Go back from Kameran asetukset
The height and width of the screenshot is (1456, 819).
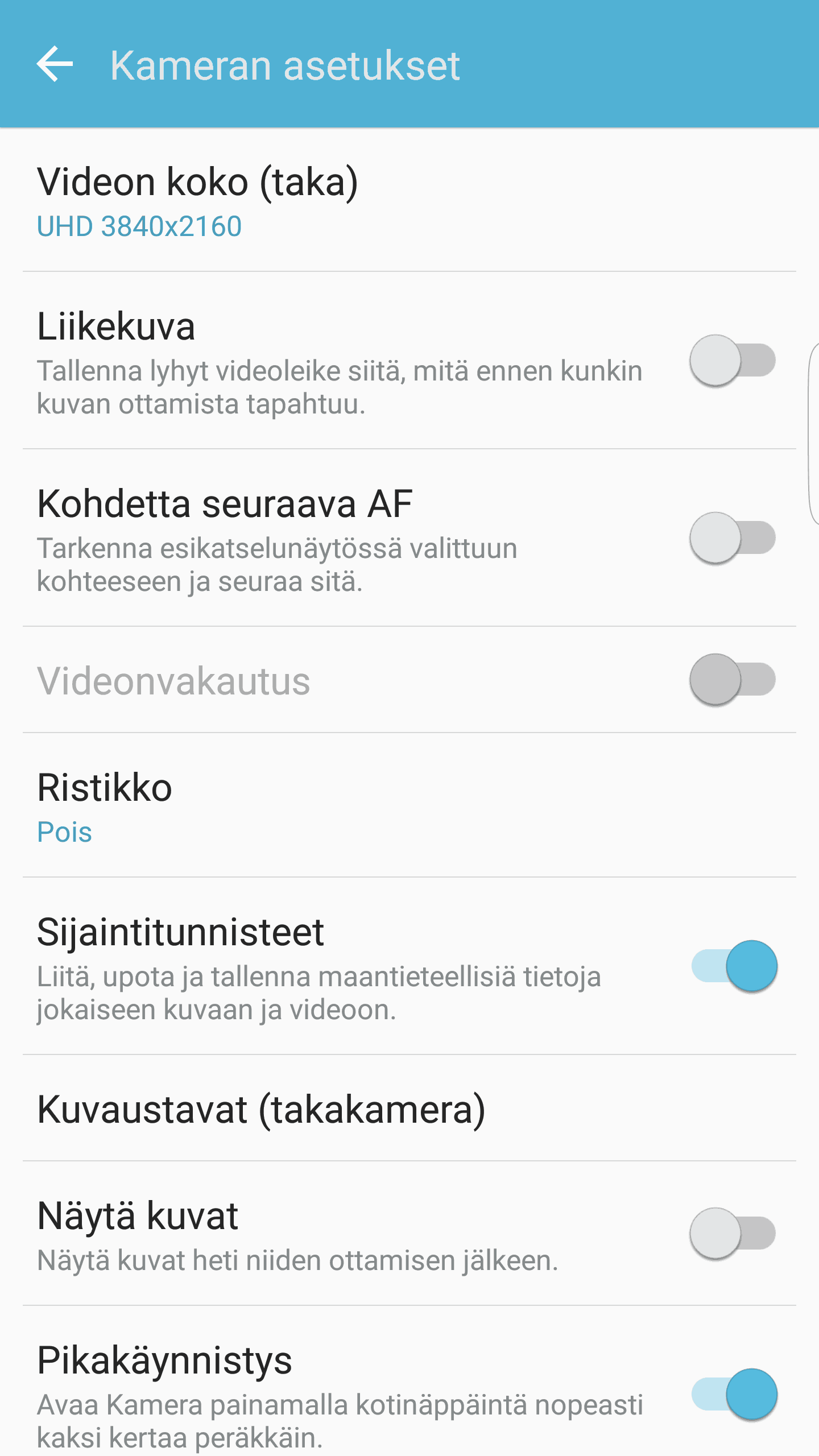tap(55, 64)
